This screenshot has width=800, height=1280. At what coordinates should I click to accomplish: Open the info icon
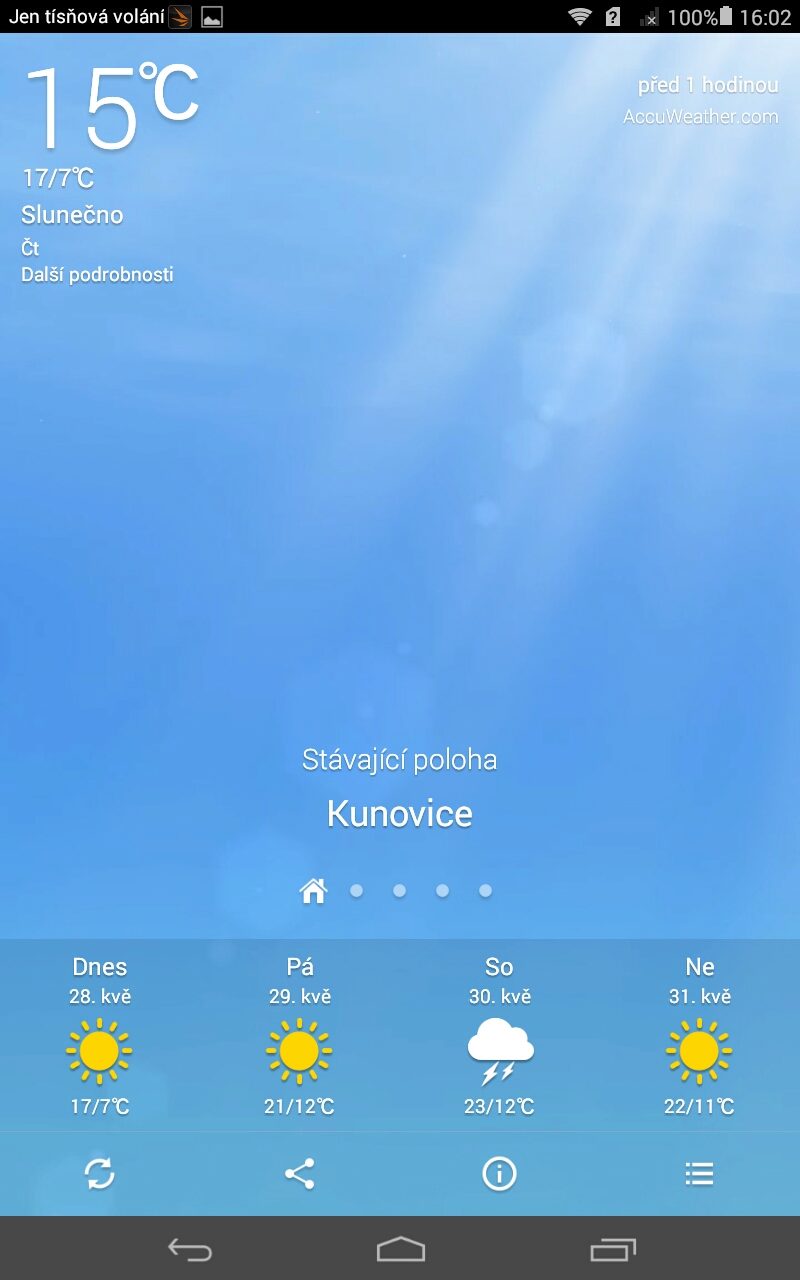tap(499, 1173)
